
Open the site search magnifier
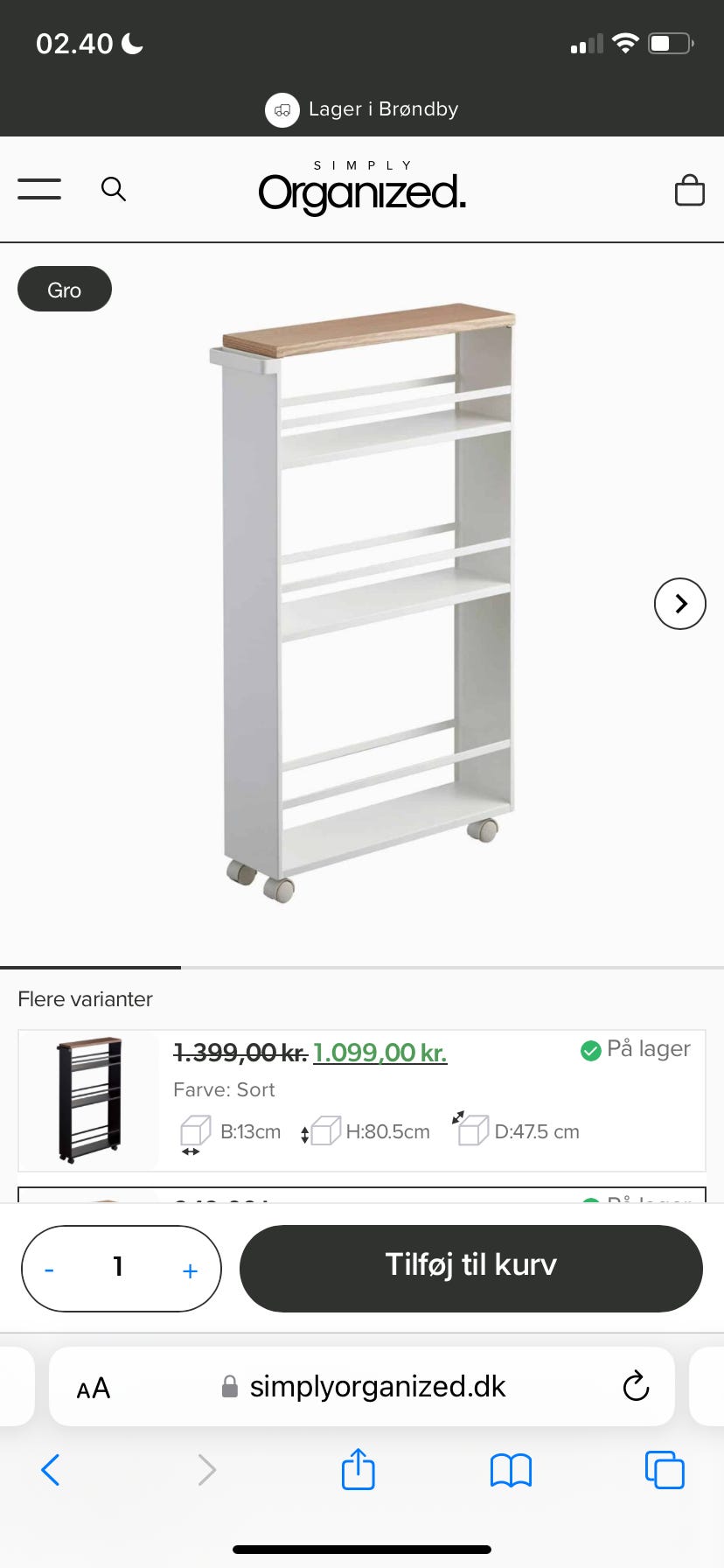click(x=114, y=189)
